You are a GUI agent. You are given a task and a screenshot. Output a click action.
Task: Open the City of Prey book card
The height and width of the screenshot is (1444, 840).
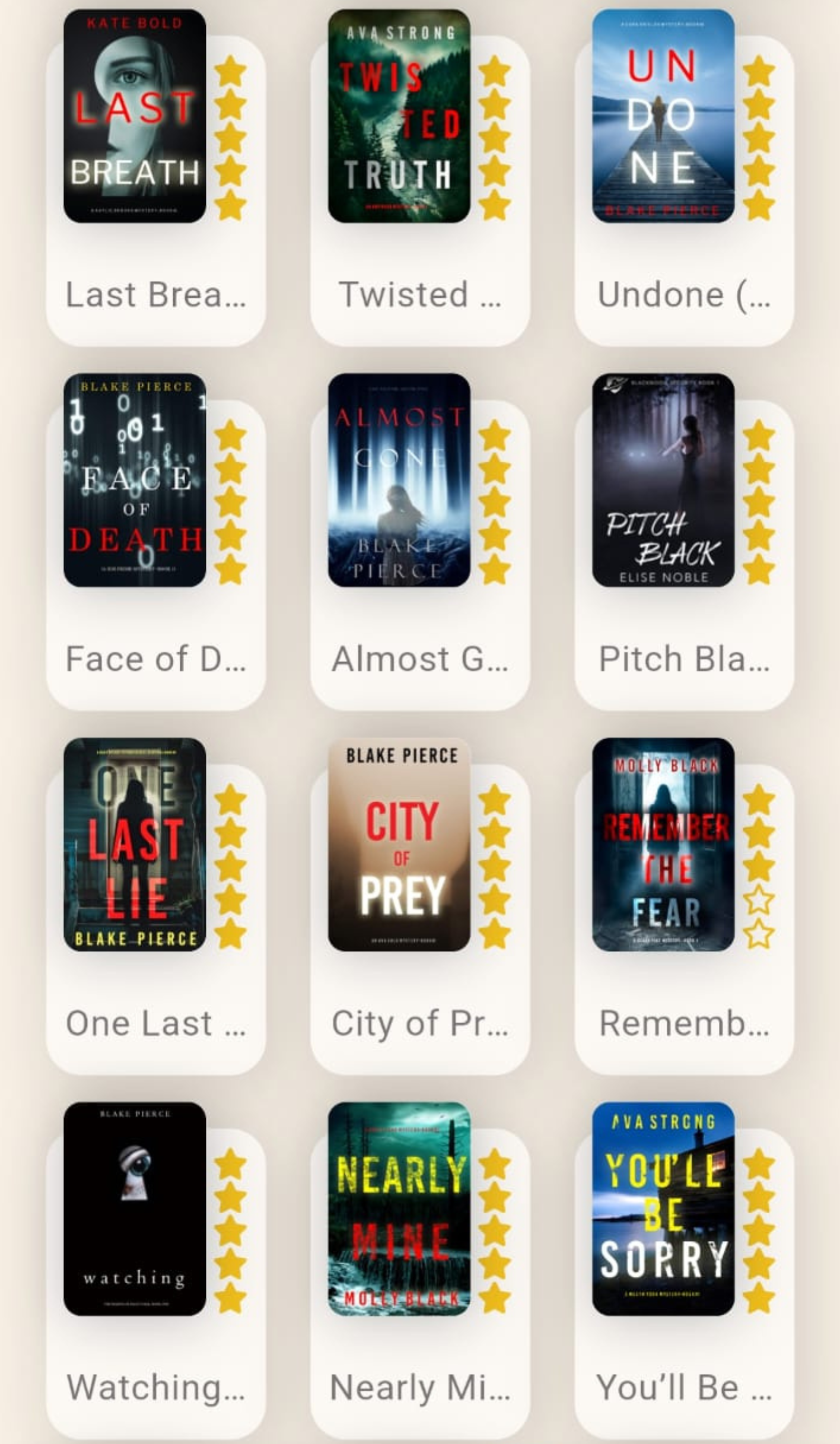click(x=399, y=845)
